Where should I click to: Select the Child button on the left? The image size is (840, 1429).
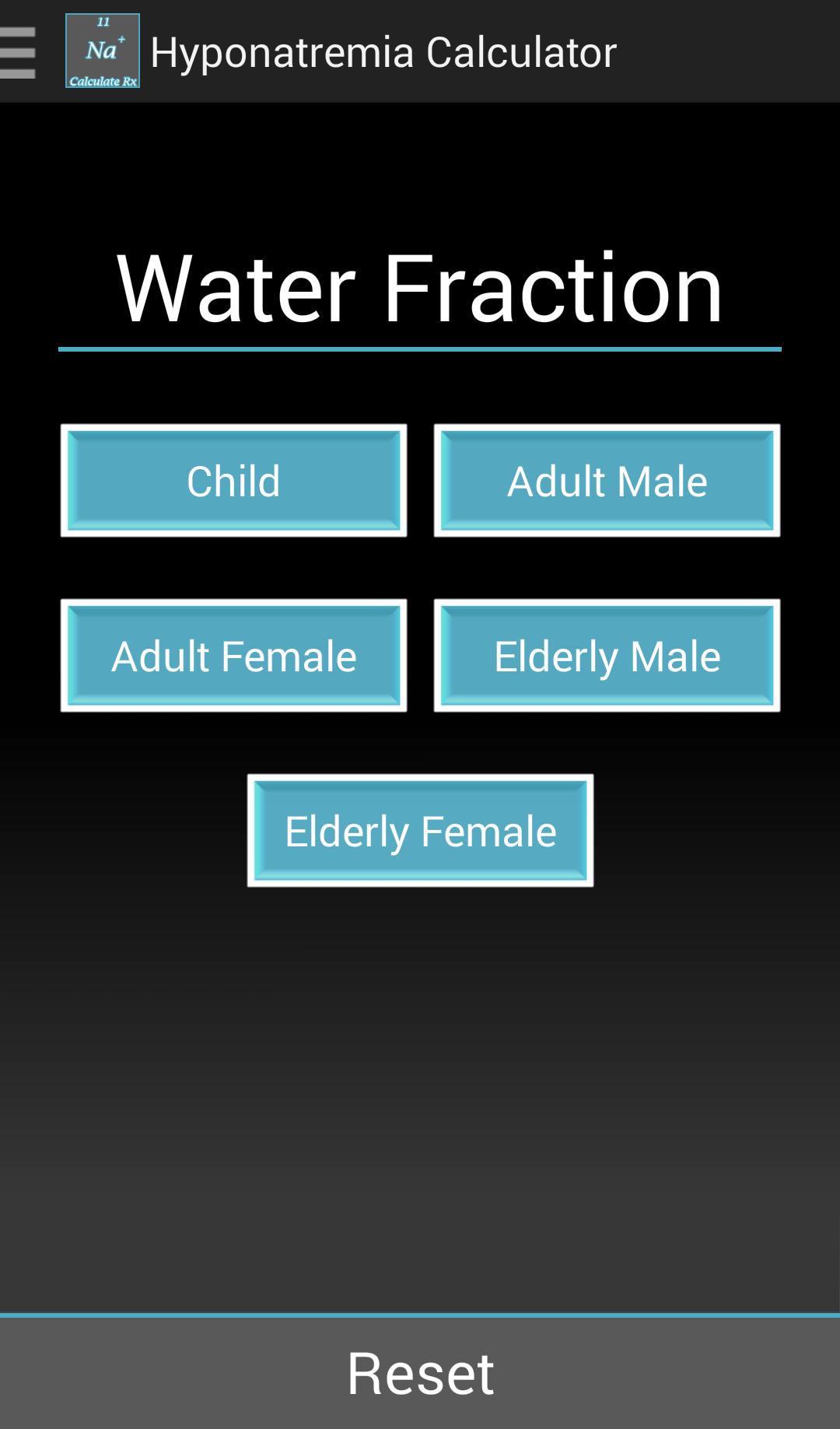[x=233, y=480]
